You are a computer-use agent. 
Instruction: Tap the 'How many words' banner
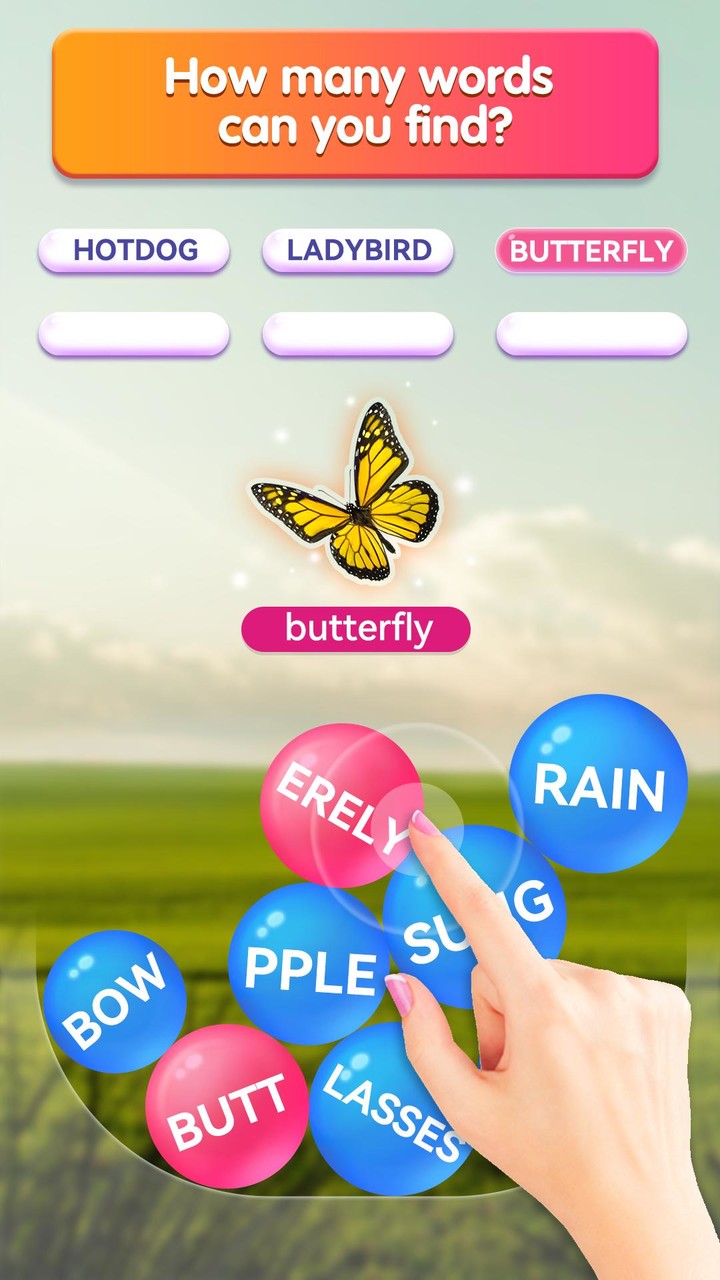(x=360, y=100)
